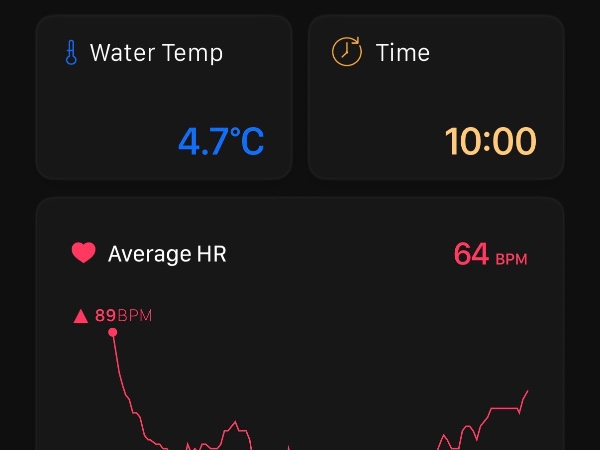
Task: Open the Time card
Action: point(436,97)
